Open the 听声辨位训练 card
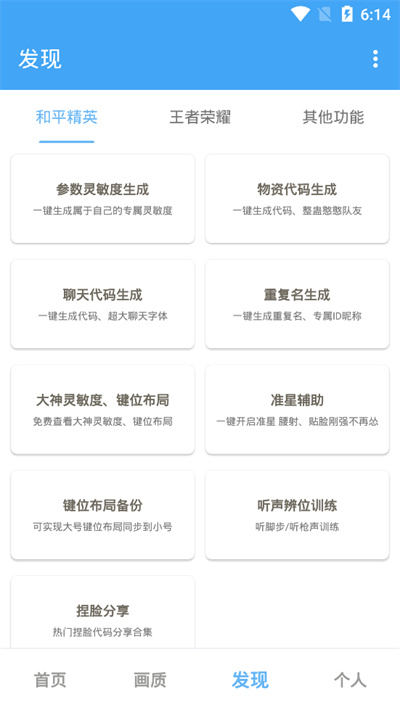The image size is (400, 710). 297,515
